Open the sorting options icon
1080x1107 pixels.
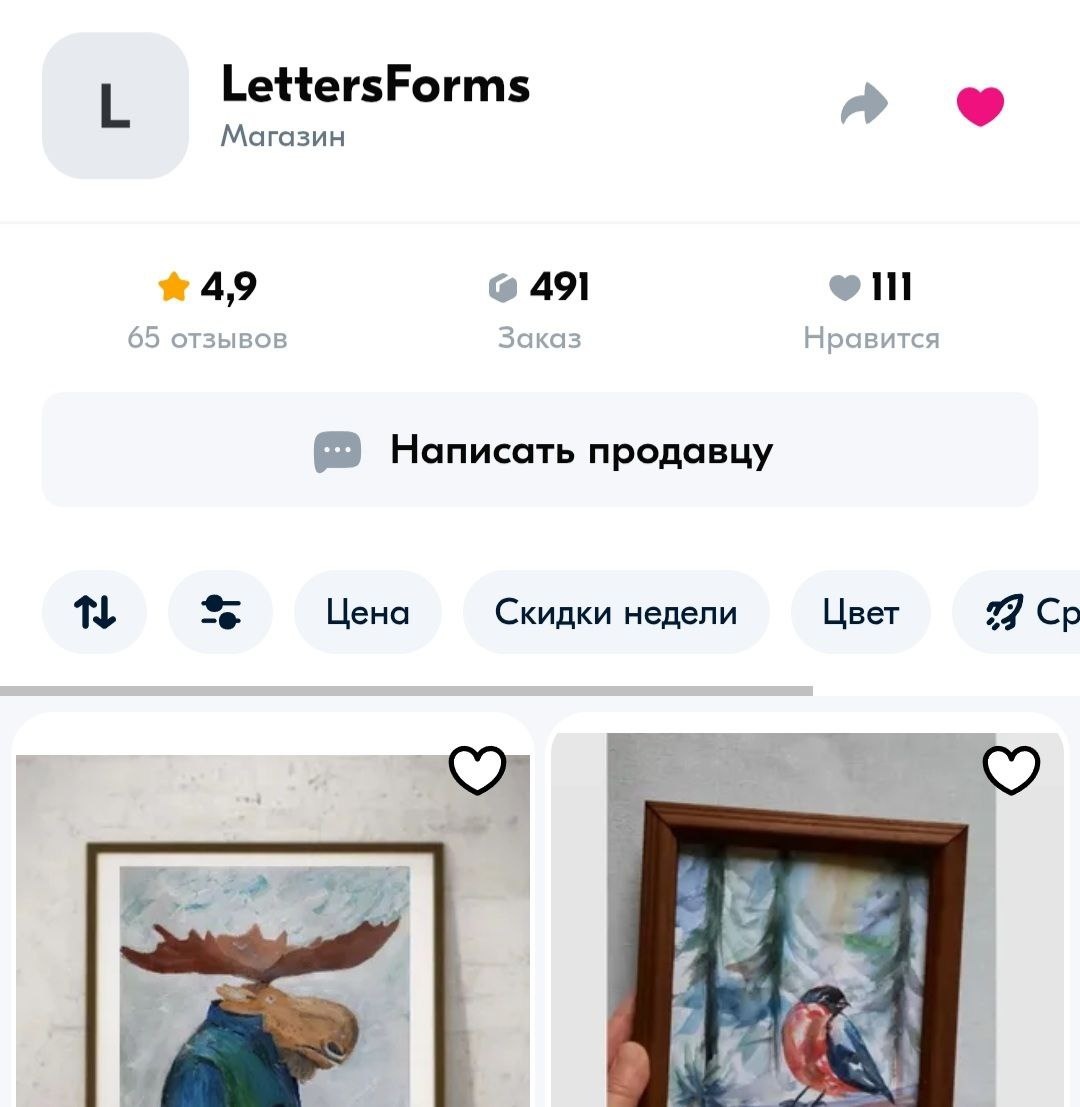[x=95, y=612]
